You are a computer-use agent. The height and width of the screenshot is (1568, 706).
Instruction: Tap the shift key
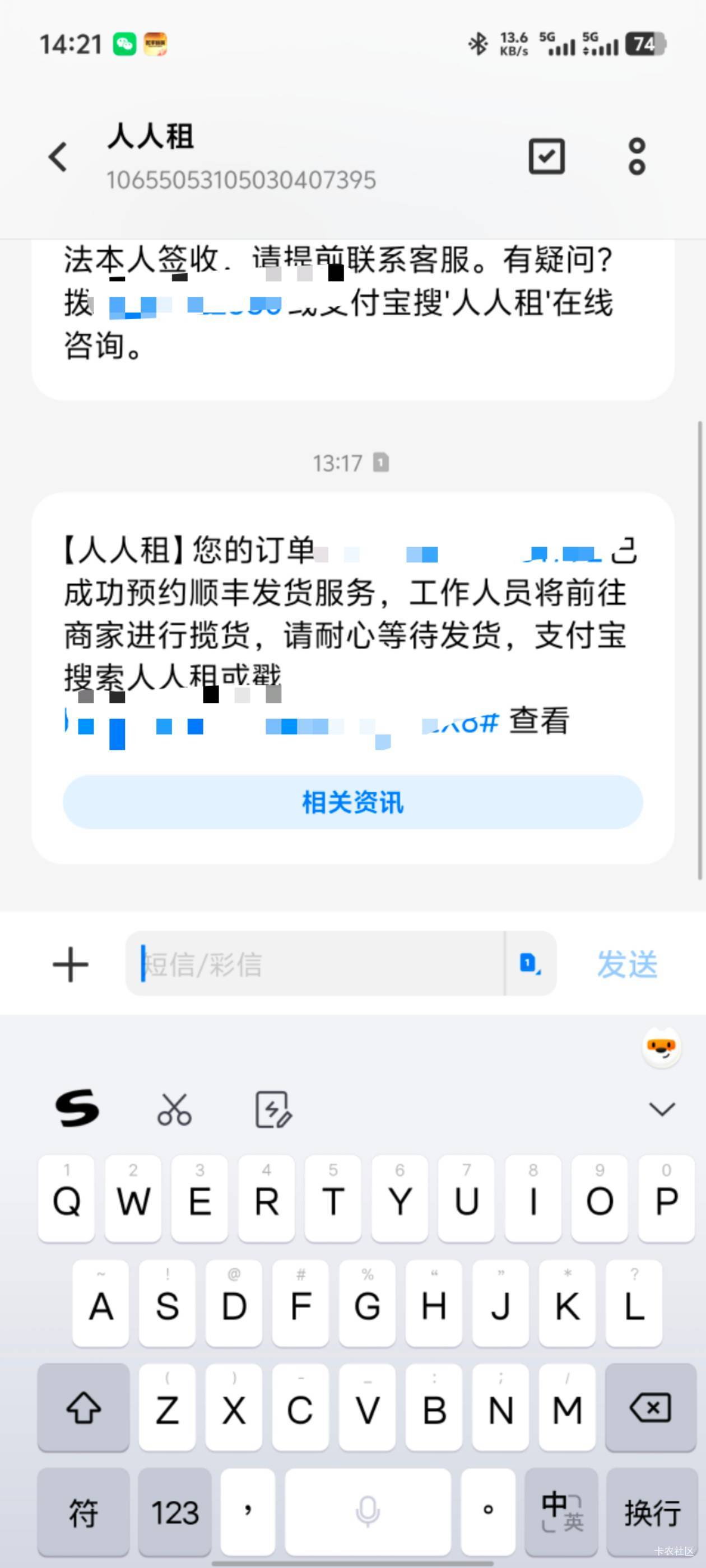[x=83, y=1407]
